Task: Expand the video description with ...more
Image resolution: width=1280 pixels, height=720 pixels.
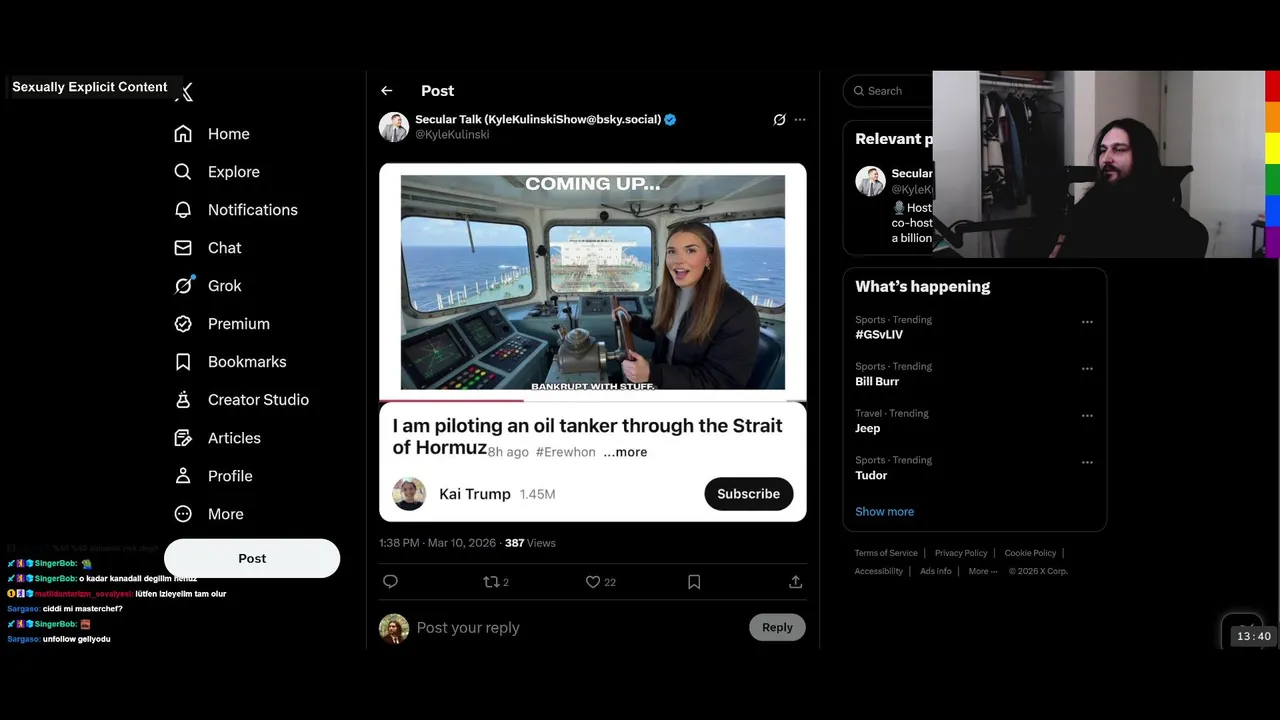Action: [625, 452]
